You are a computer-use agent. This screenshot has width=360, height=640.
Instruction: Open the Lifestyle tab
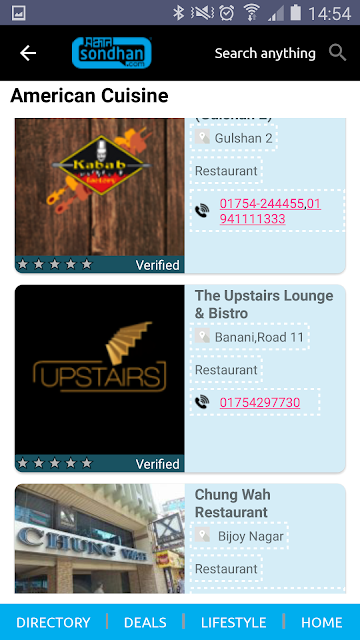[x=233, y=622]
